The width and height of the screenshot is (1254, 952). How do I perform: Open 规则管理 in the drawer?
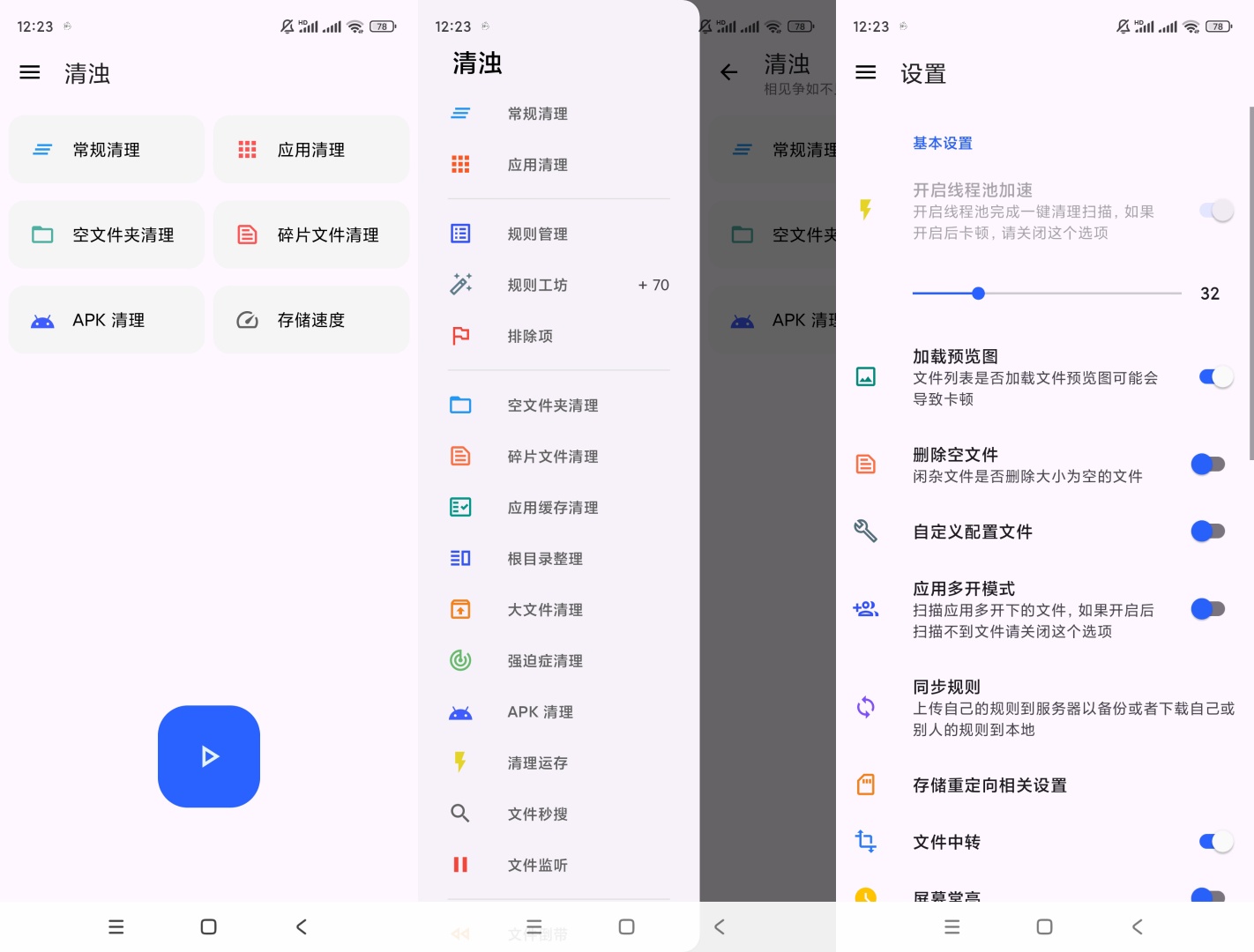tap(537, 234)
